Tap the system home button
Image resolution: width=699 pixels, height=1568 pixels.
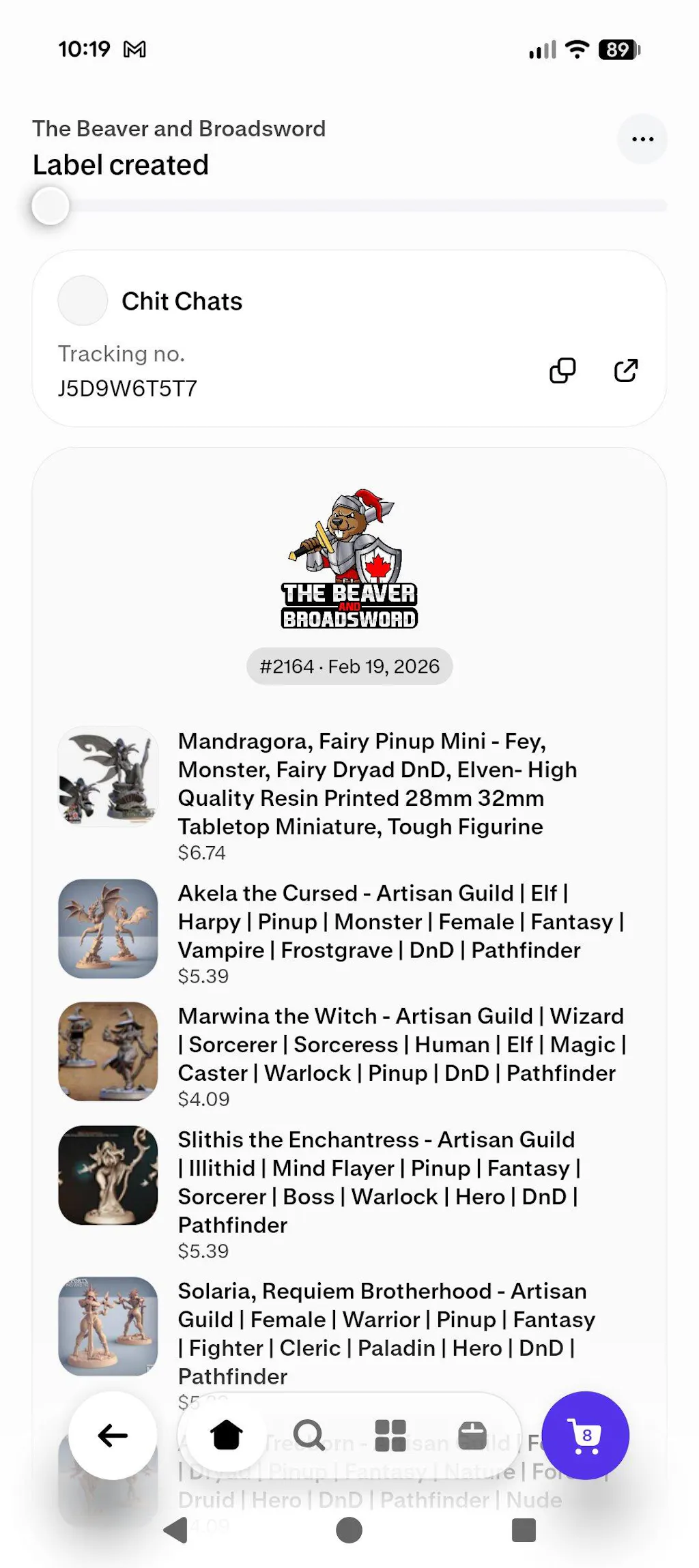point(349,1530)
